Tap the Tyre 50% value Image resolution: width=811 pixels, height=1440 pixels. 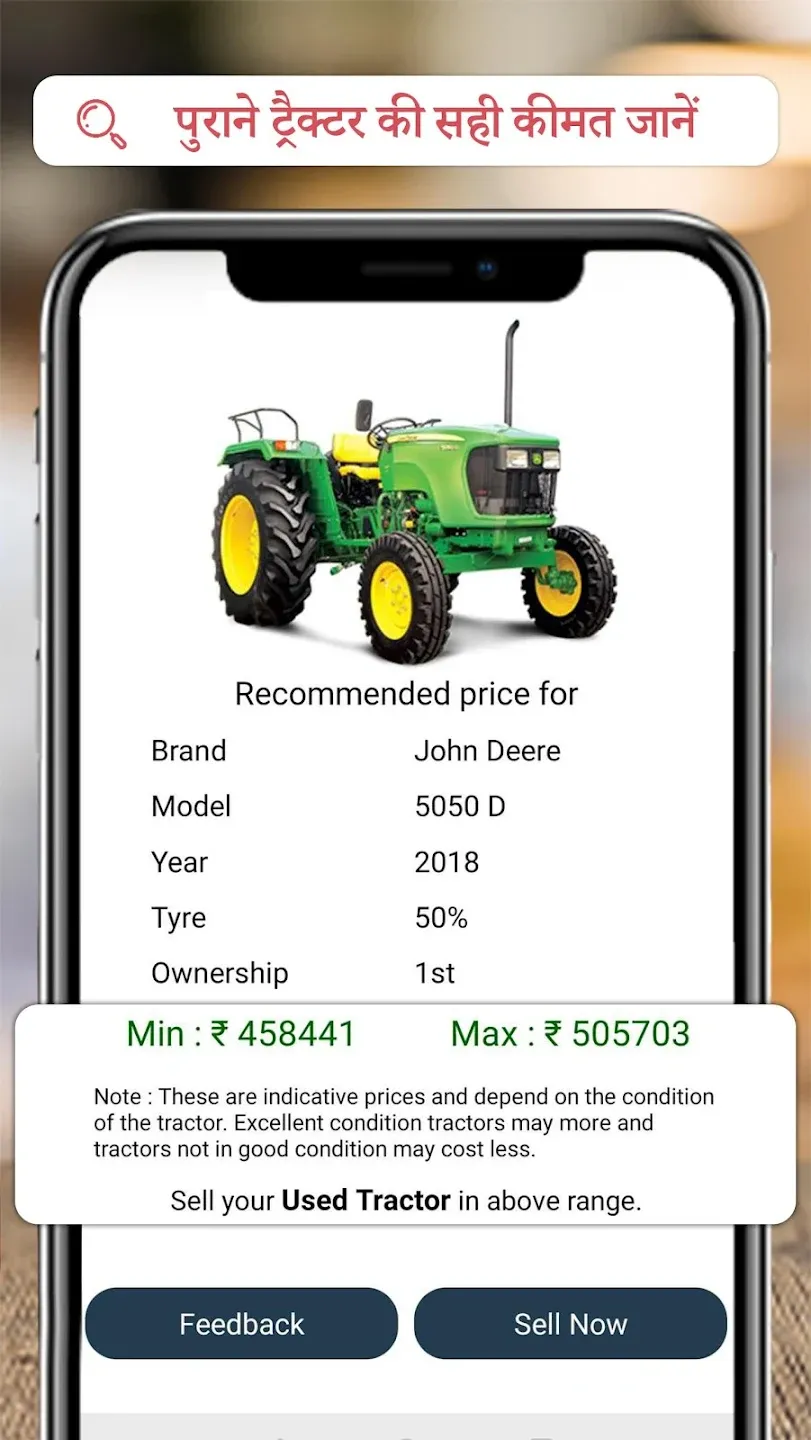(x=441, y=918)
